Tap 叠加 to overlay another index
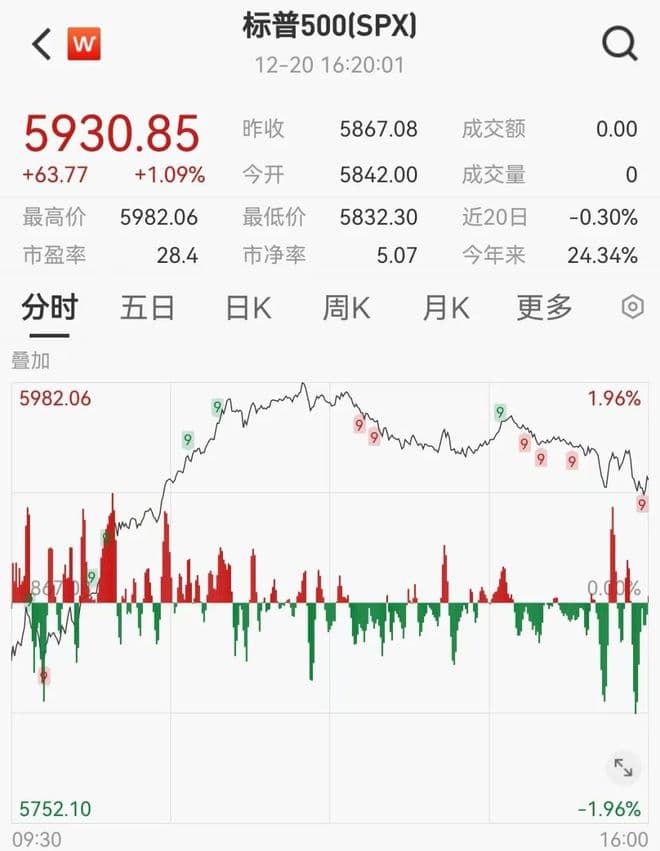 pos(30,360)
